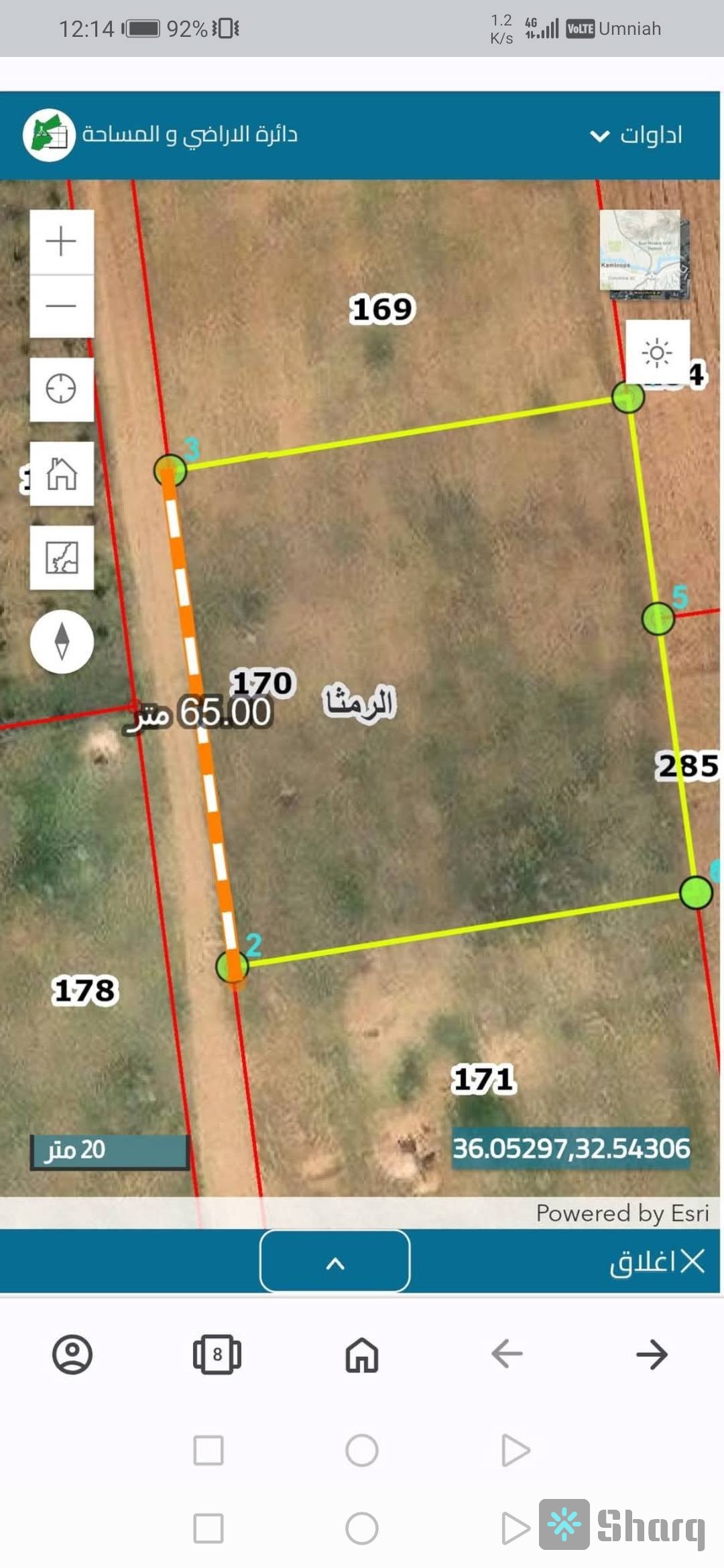The height and width of the screenshot is (1568, 724).
Task: Return to the map home extent
Action: click(x=61, y=474)
